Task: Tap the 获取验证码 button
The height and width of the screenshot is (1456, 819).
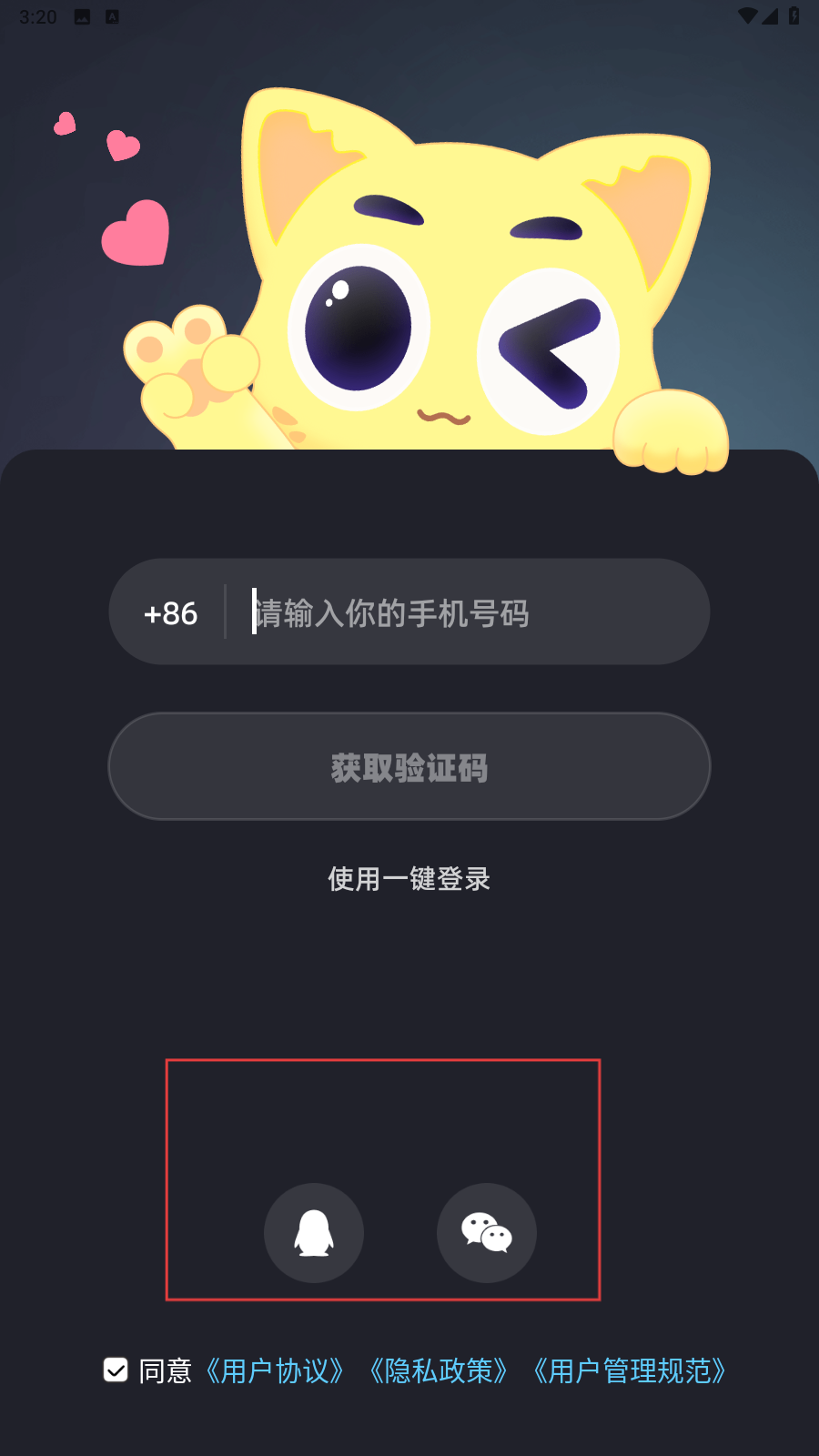Action: [409, 767]
